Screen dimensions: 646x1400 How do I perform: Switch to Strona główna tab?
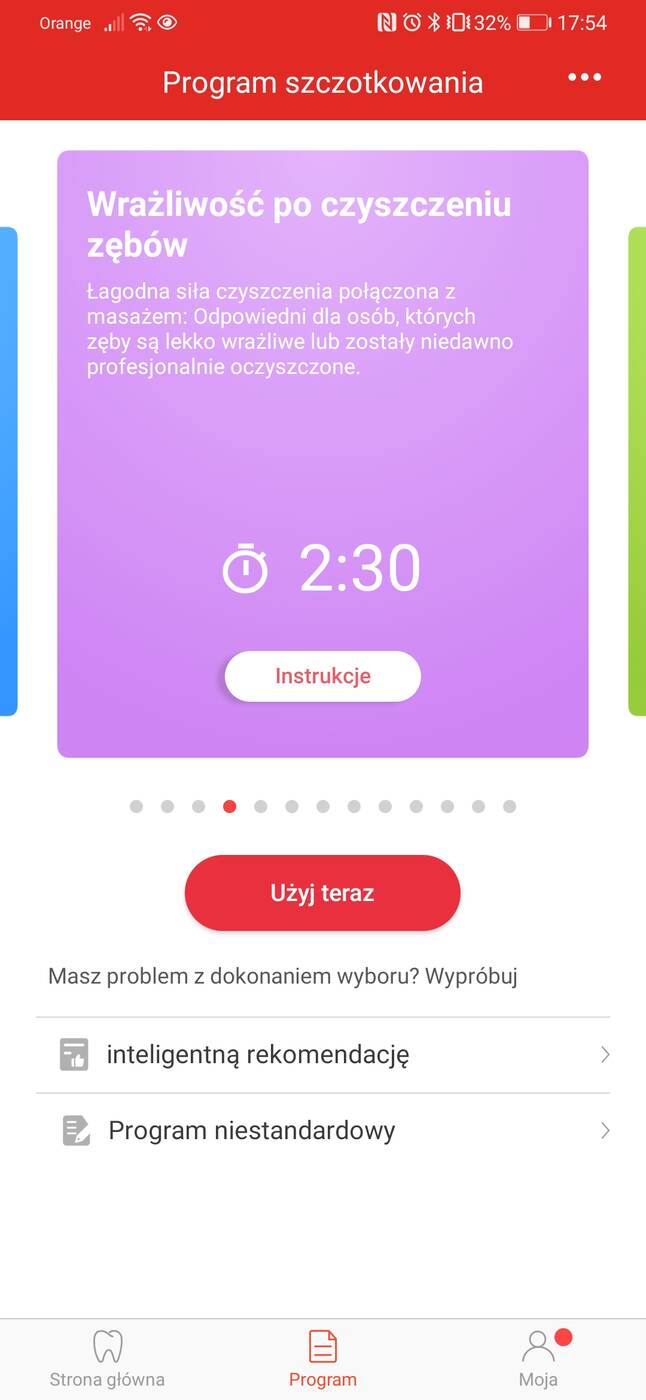click(x=107, y=1359)
